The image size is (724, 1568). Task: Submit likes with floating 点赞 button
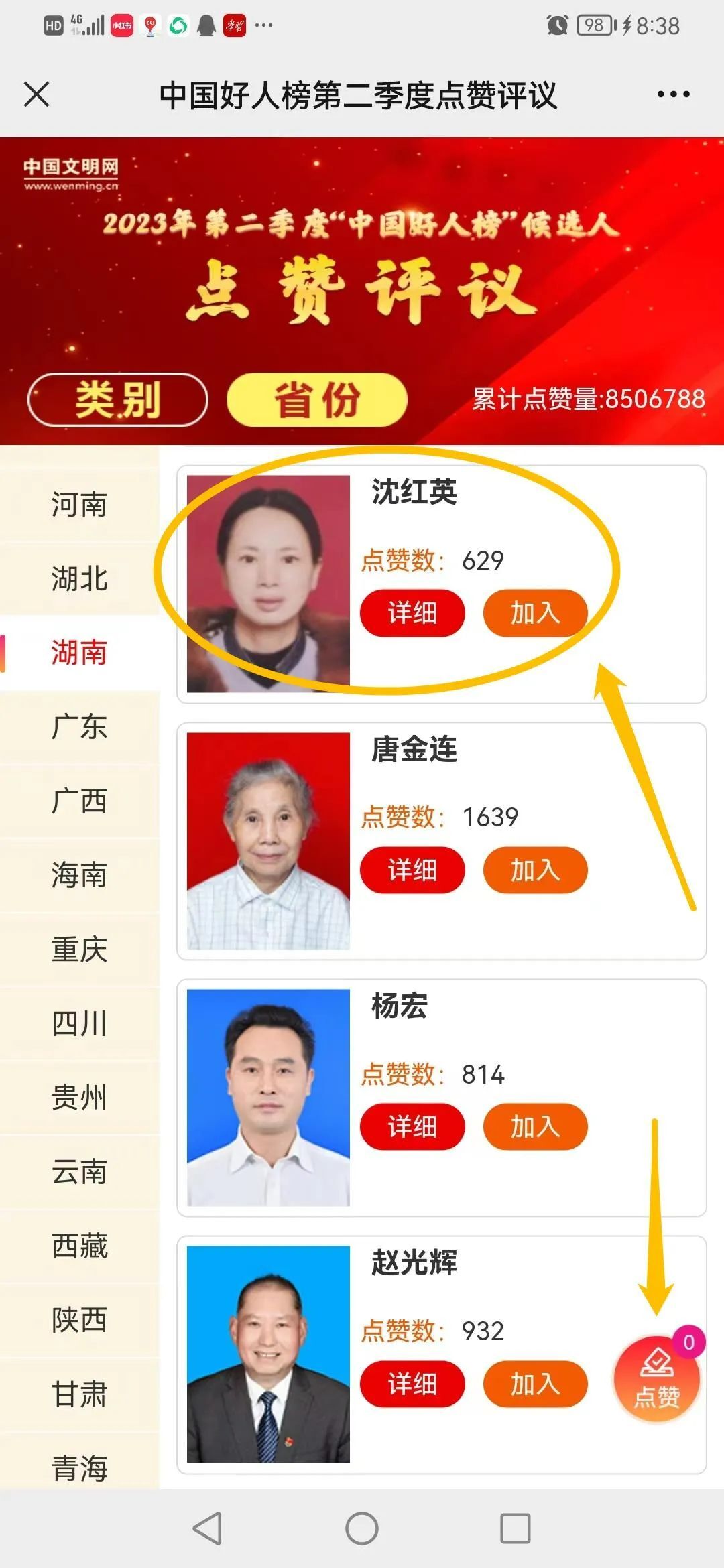[x=656, y=1379]
